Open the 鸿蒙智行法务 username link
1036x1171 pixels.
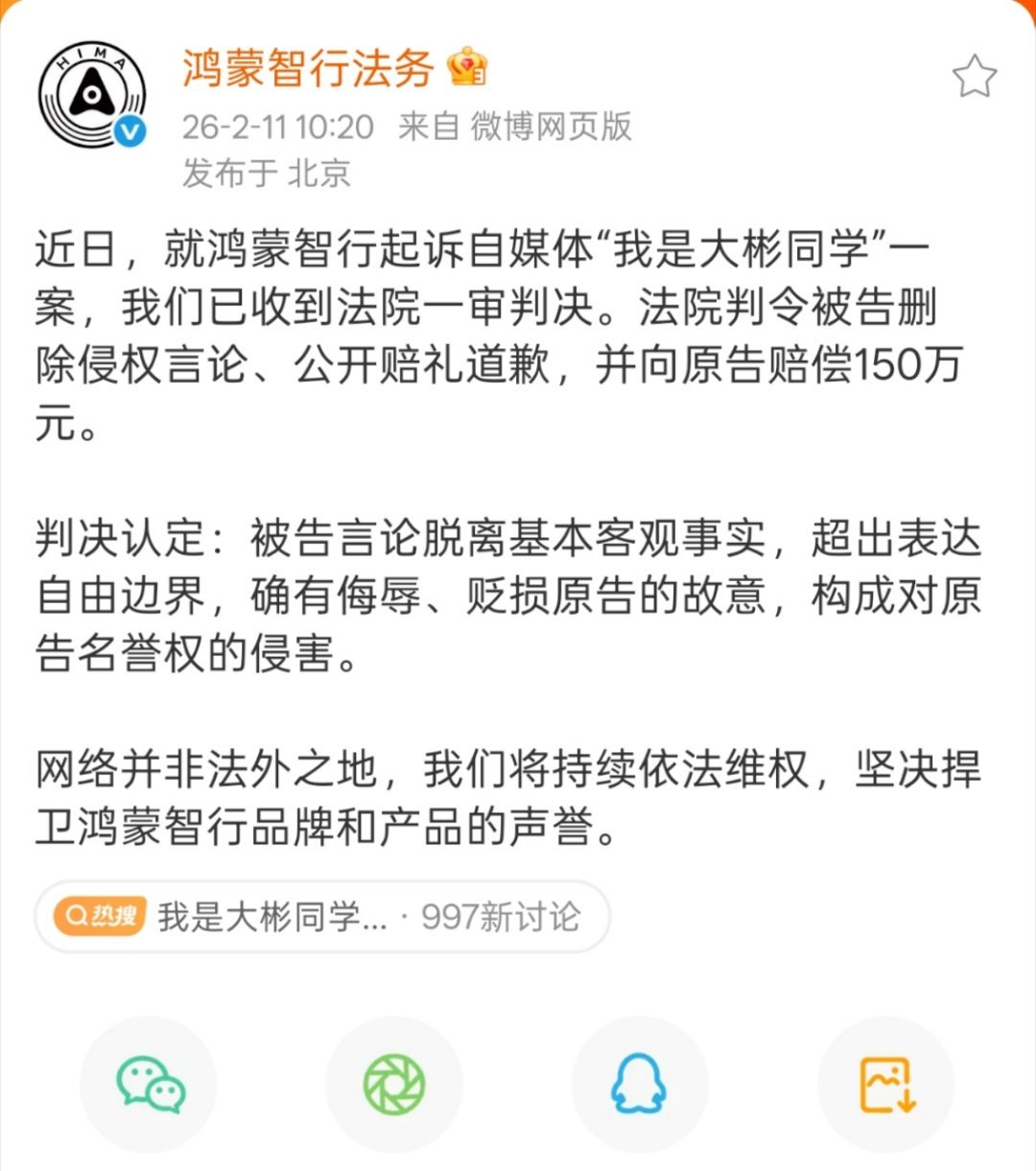(306, 71)
